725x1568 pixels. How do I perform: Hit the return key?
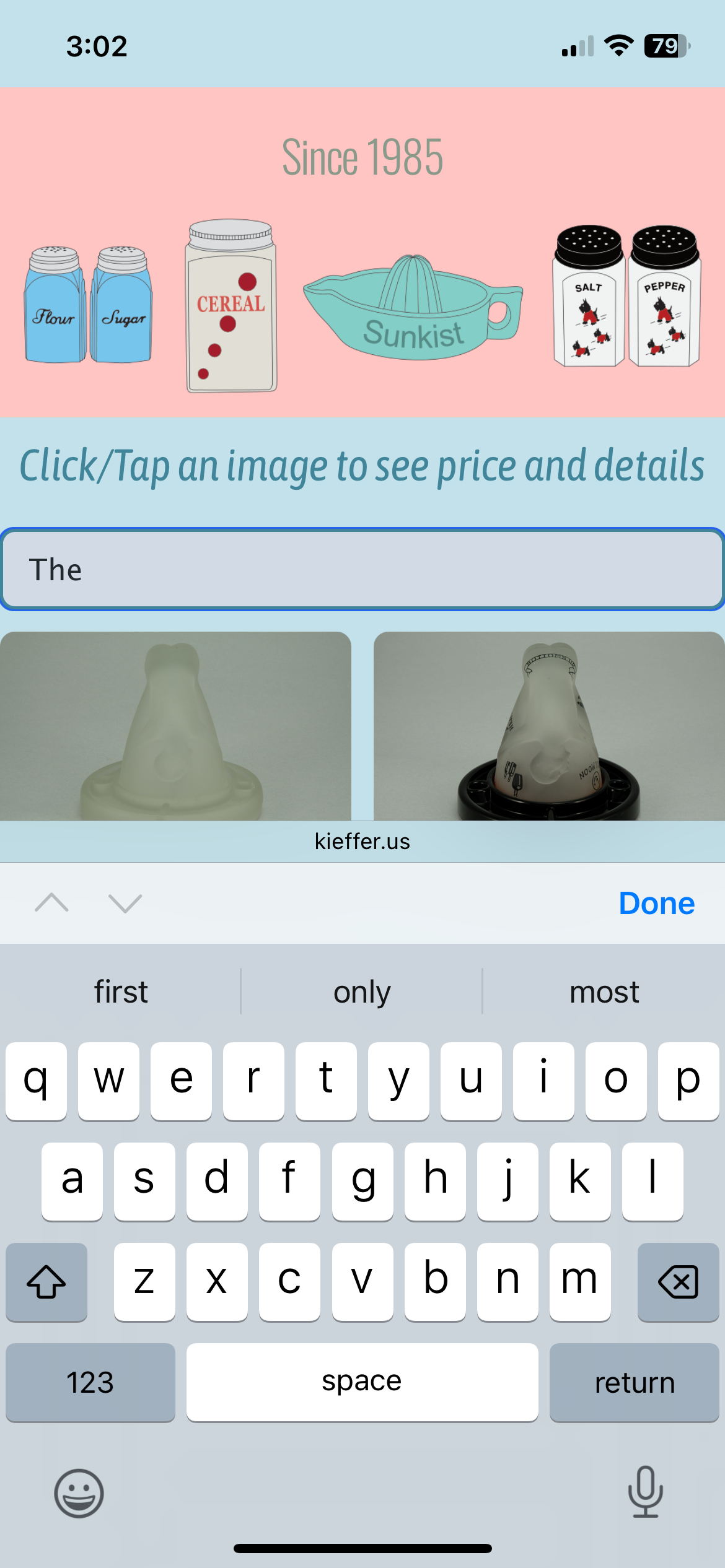click(x=635, y=1382)
